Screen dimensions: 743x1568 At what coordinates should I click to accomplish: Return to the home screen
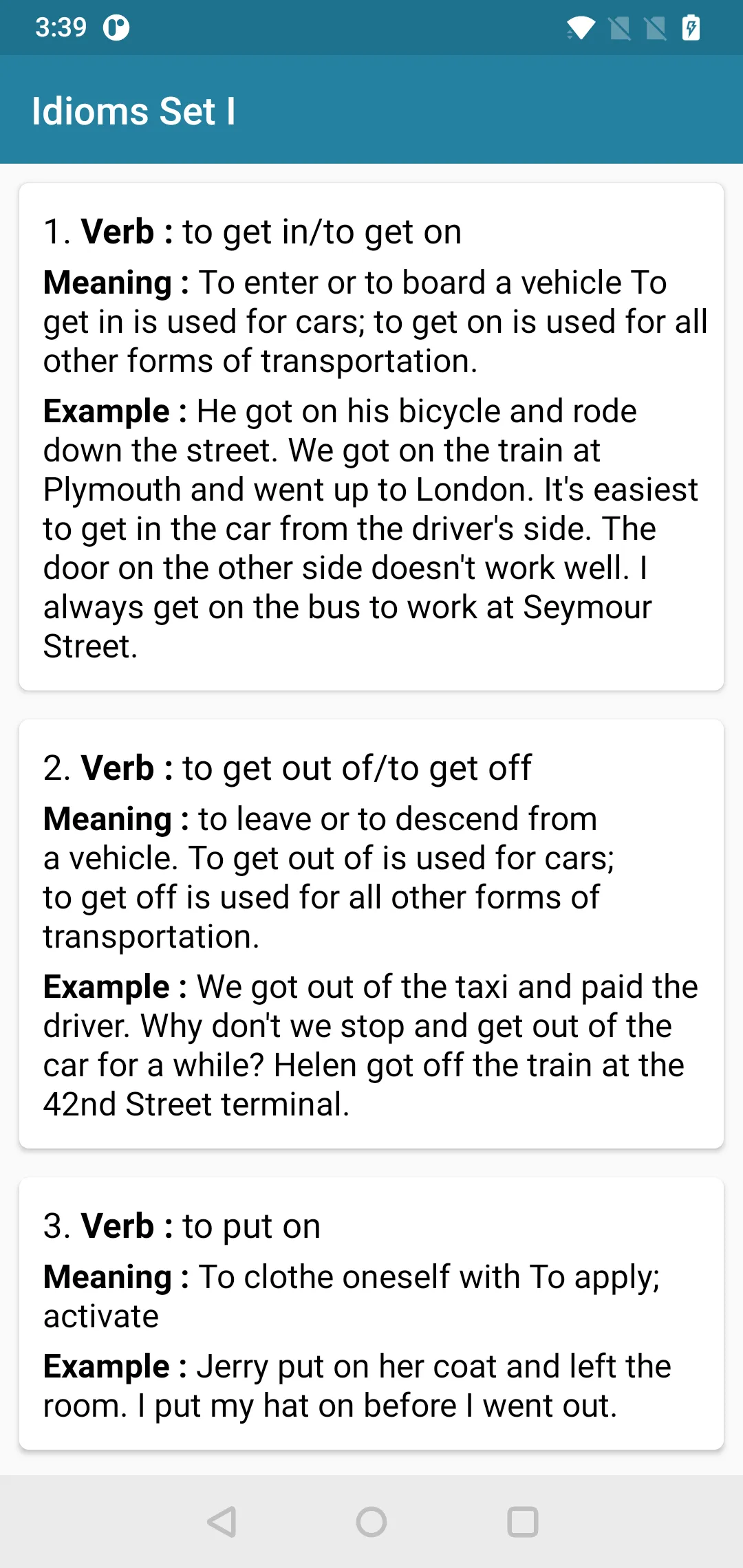(x=371, y=1522)
